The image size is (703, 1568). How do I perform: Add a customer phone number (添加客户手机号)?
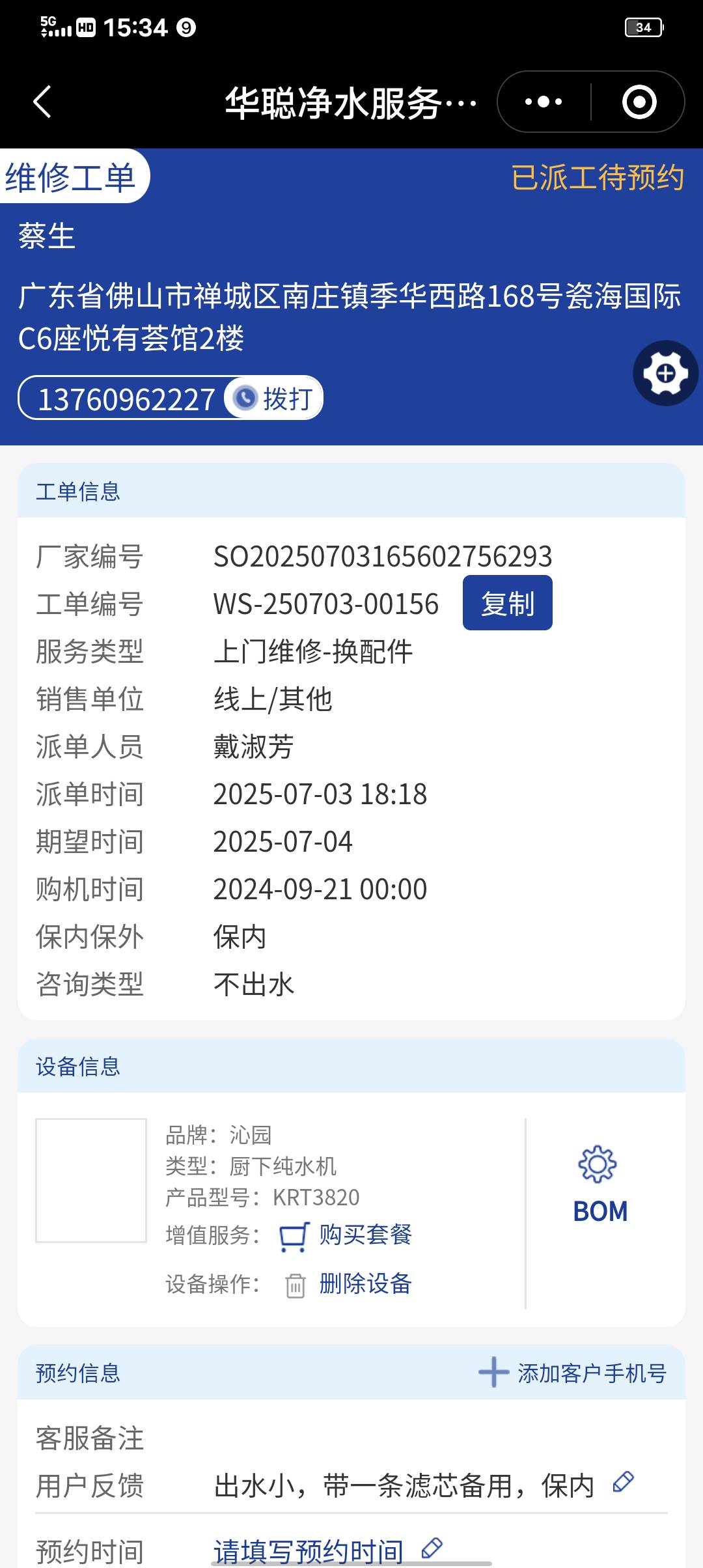(573, 1373)
